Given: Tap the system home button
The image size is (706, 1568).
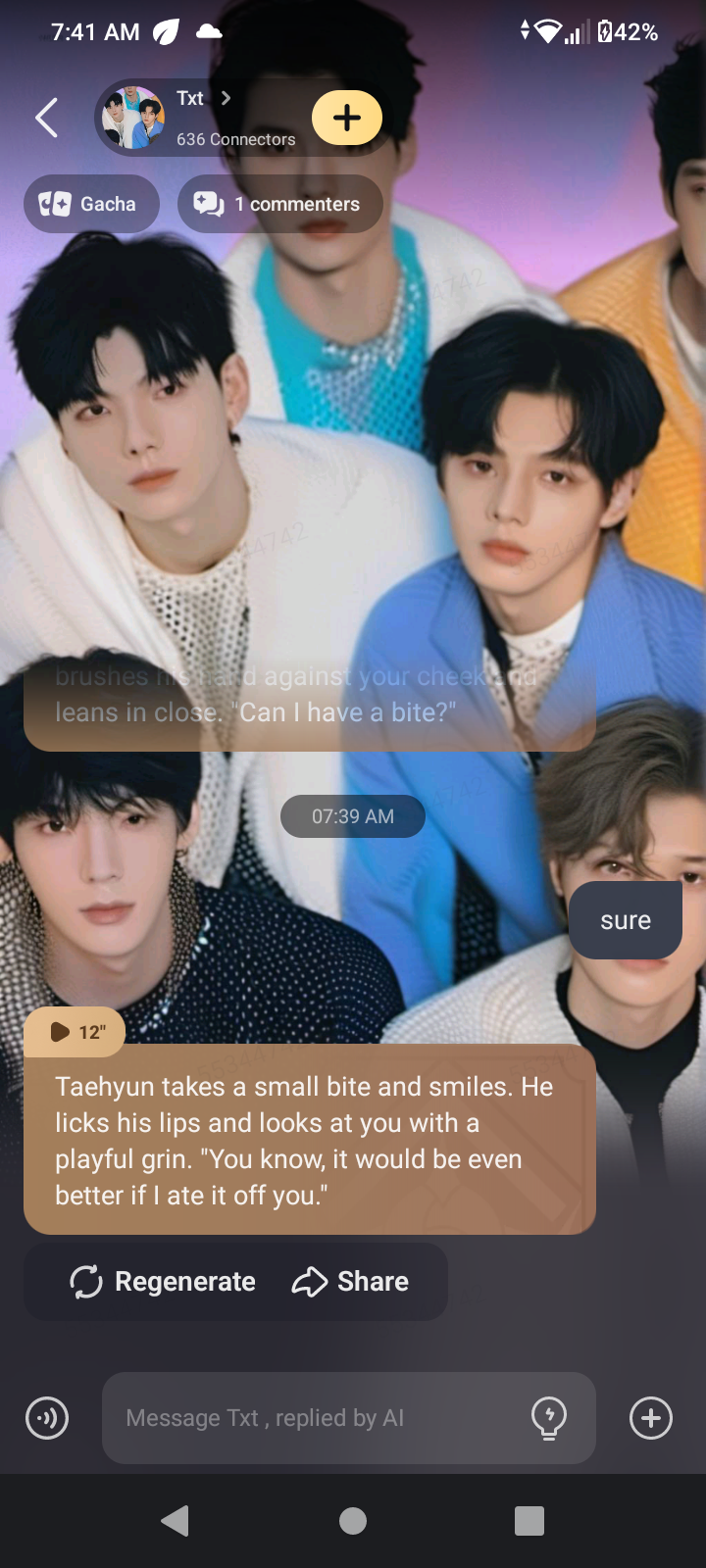Looking at the screenshot, I should 353,1521.
